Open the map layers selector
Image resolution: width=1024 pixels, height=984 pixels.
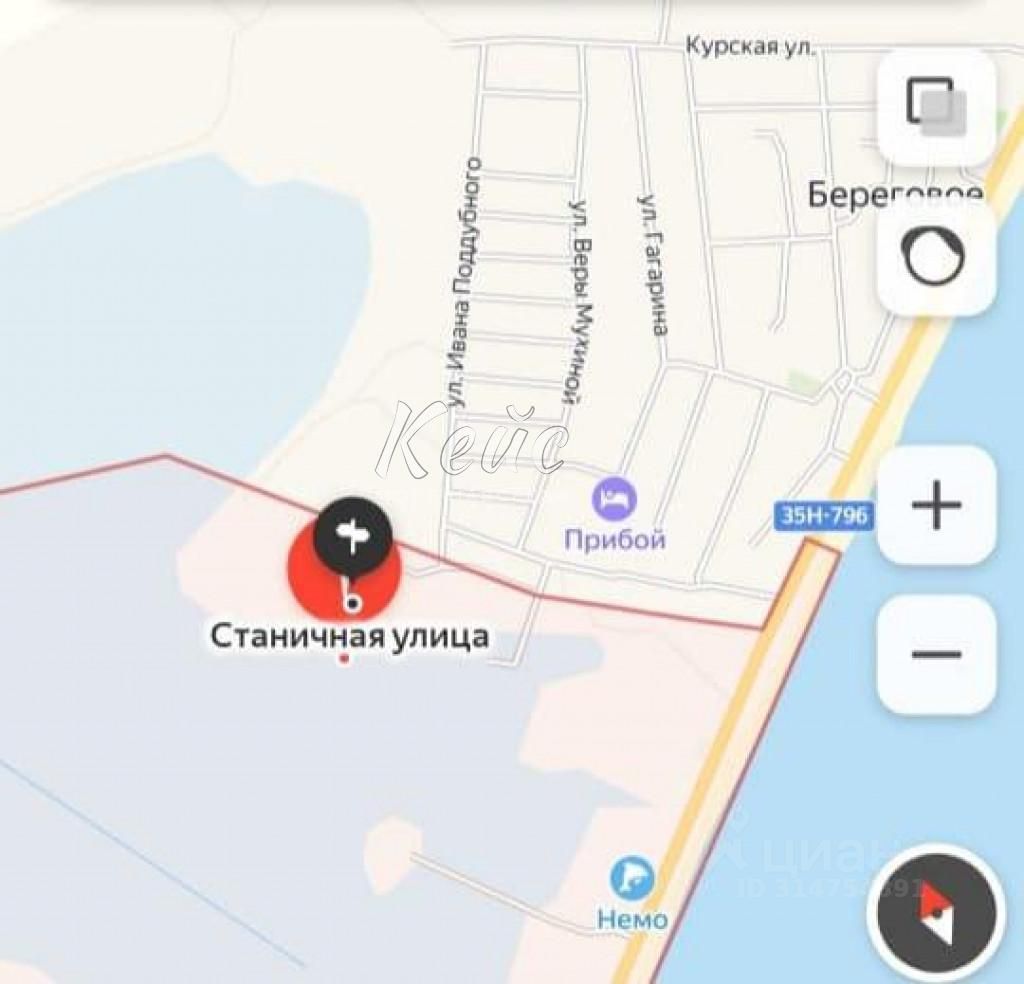936,107
